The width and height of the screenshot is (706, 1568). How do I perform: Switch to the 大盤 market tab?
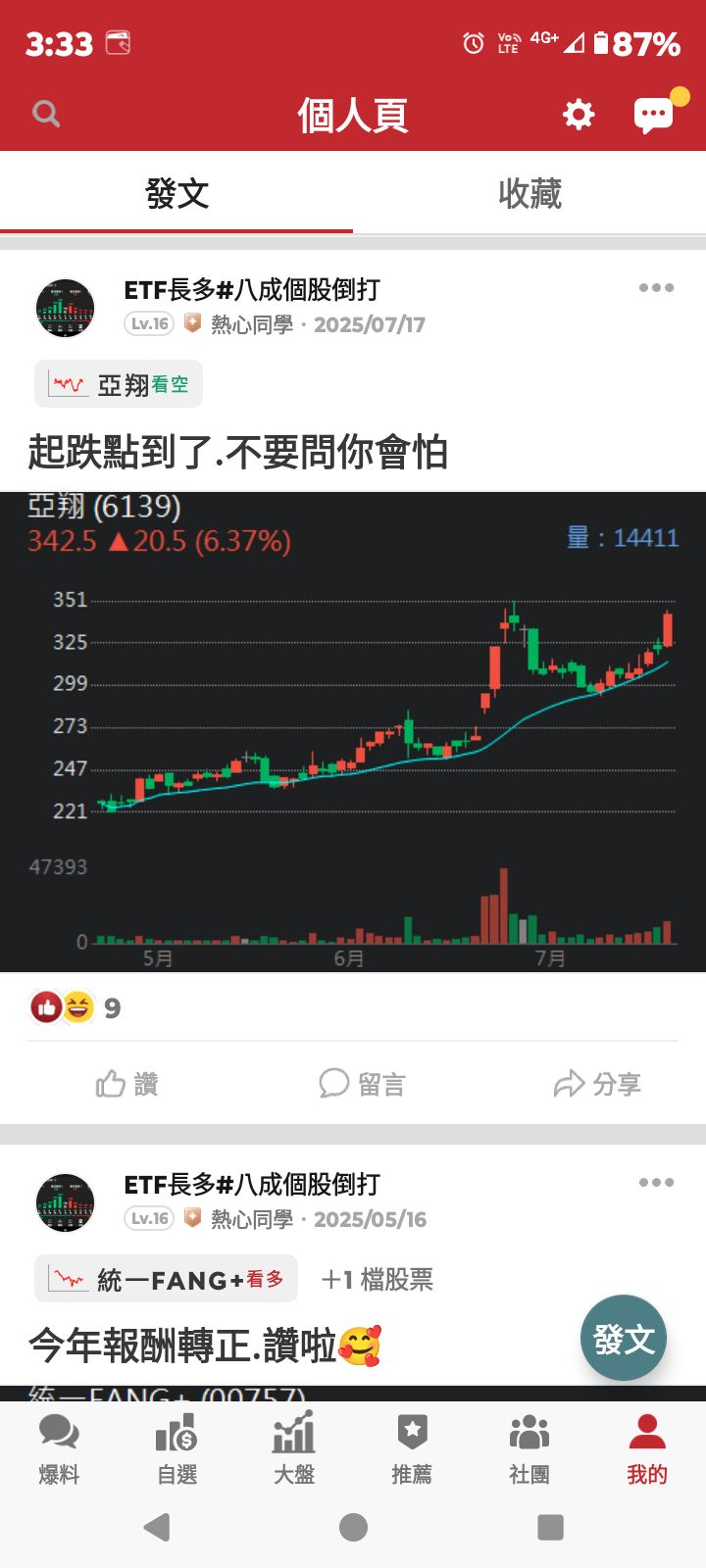(x=294, y=1449)
